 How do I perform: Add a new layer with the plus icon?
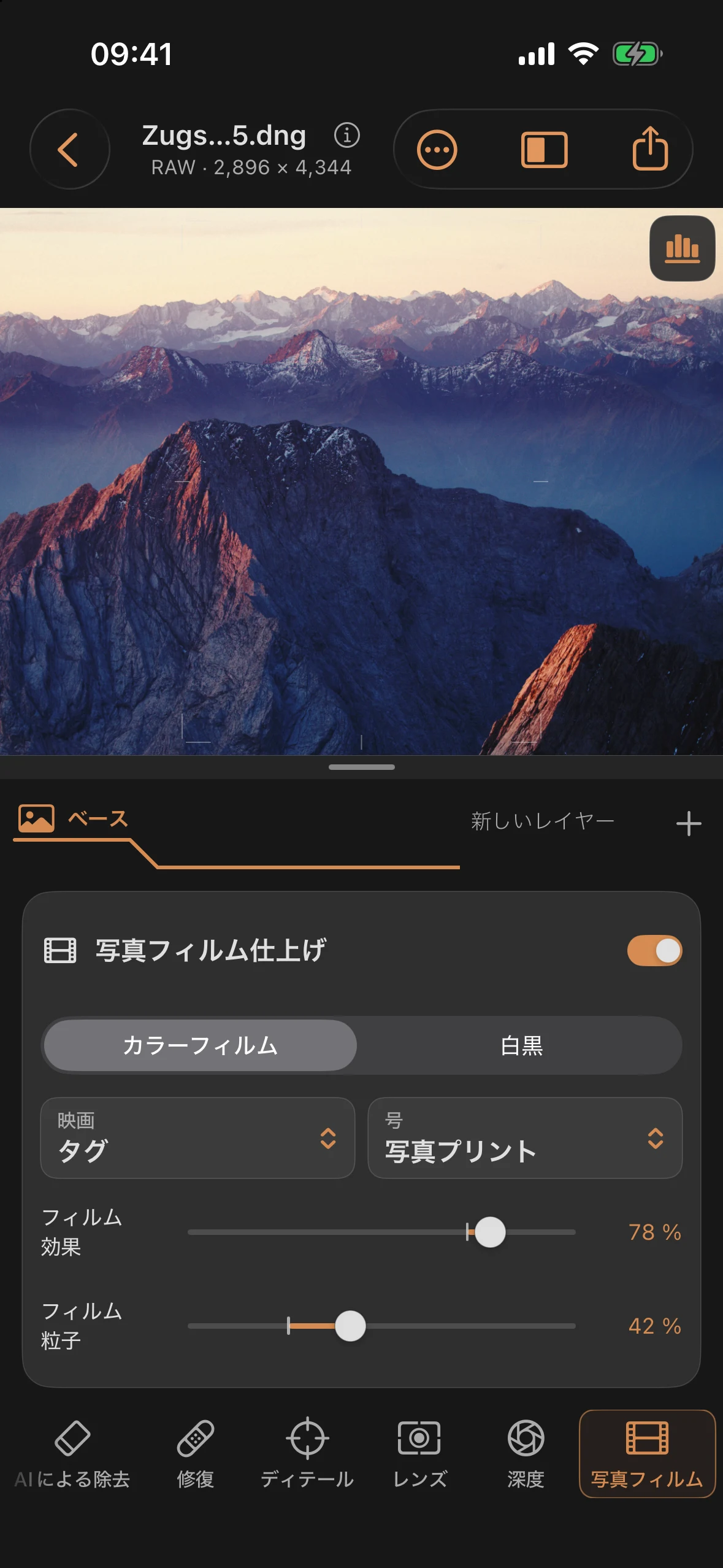pyautogui.click(x=689, y=823)
